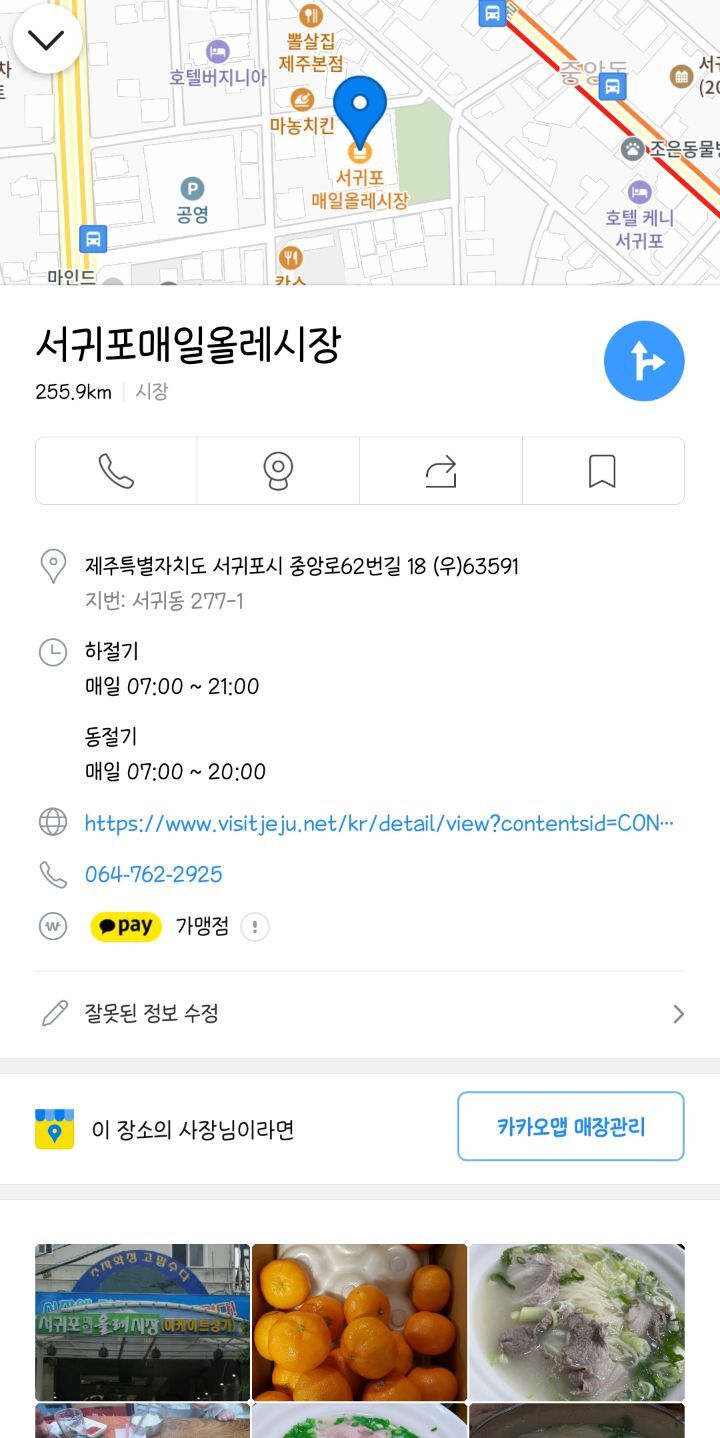
Task: Dial the number 064-762-2925
Action: (153, 875)
